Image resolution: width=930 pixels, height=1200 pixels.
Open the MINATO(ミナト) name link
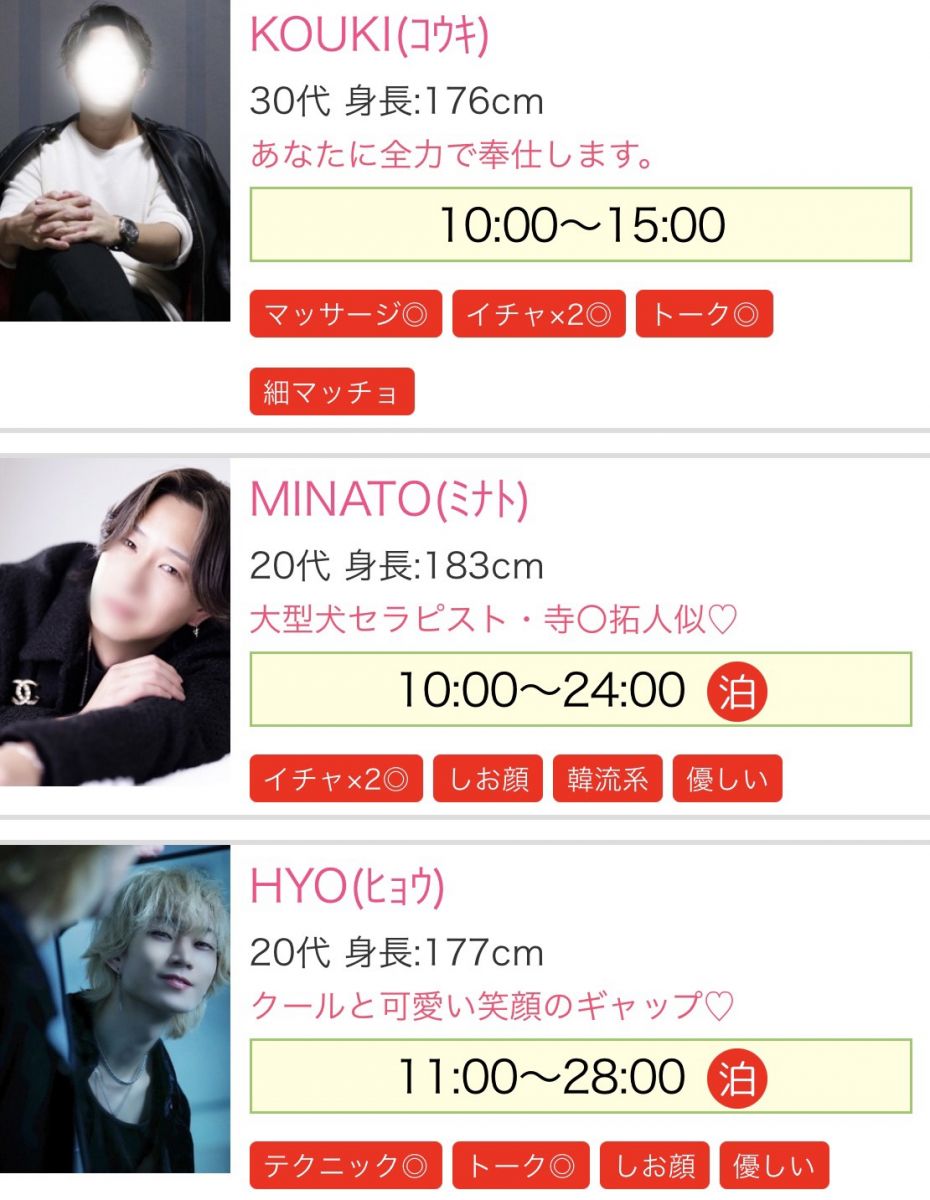389,501
